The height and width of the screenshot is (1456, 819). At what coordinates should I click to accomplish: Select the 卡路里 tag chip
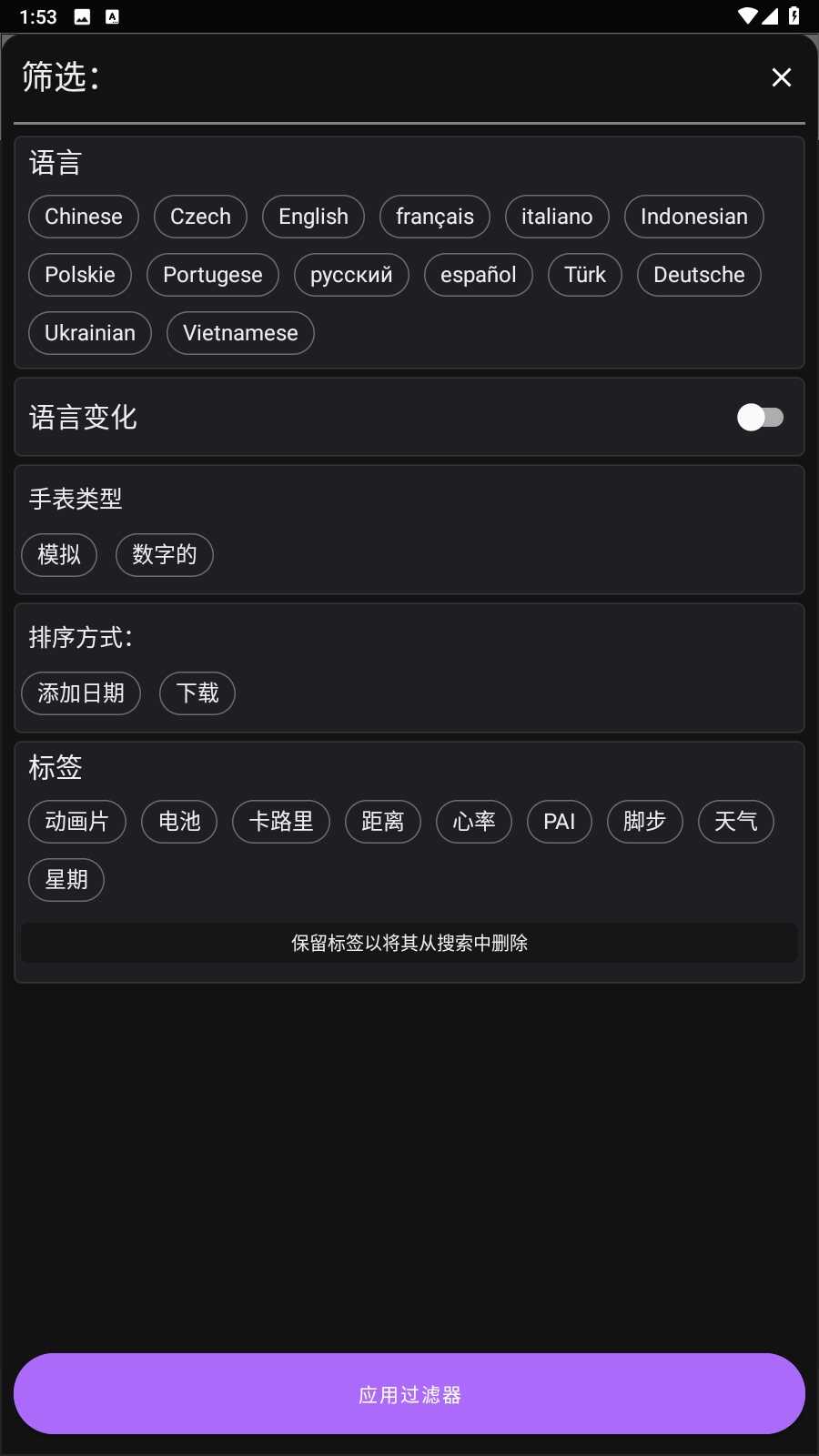pyautogui.click(x=281, y=822)
